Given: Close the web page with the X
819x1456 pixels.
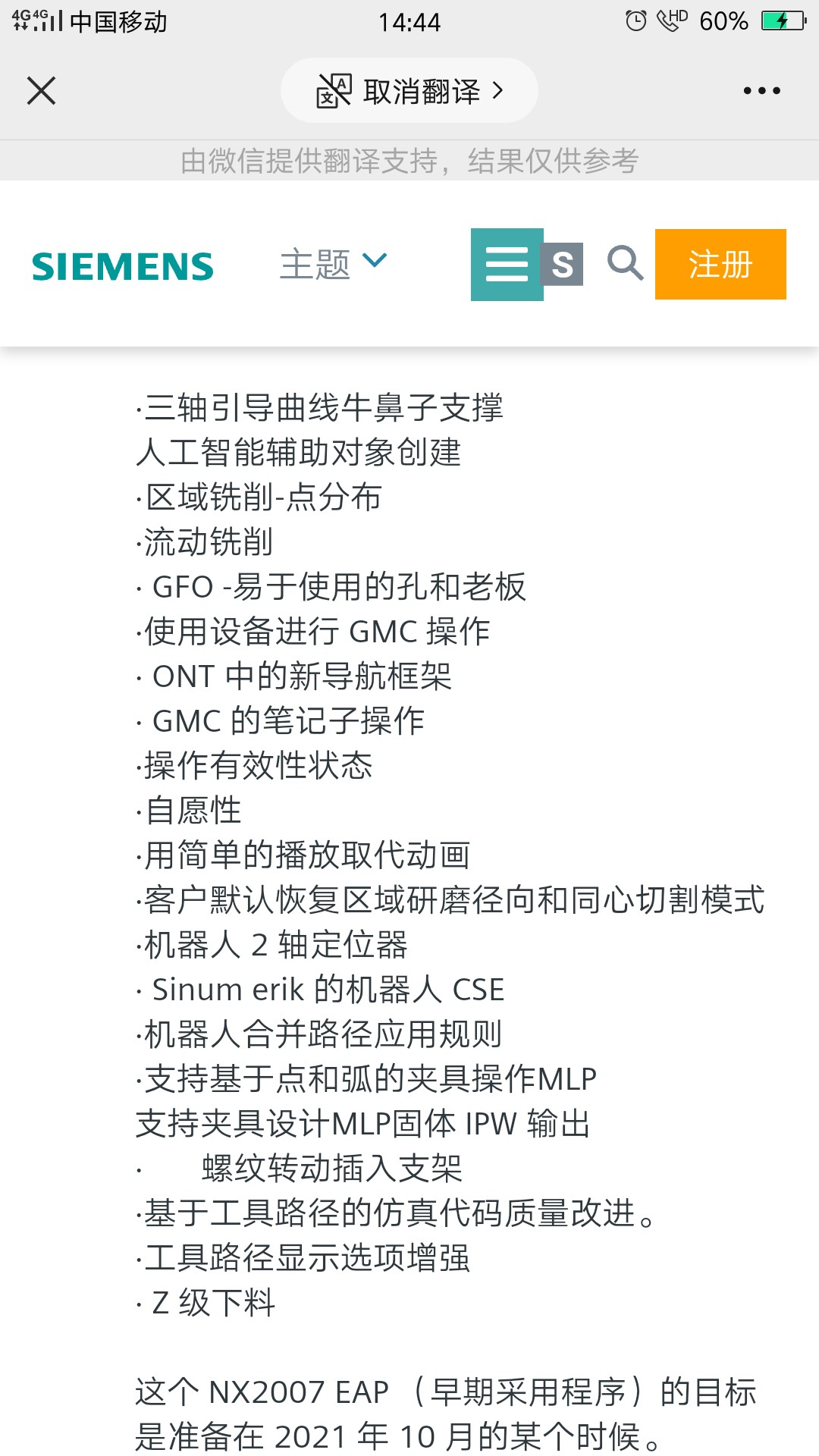Looking at the screenshot, I should 41,91.
